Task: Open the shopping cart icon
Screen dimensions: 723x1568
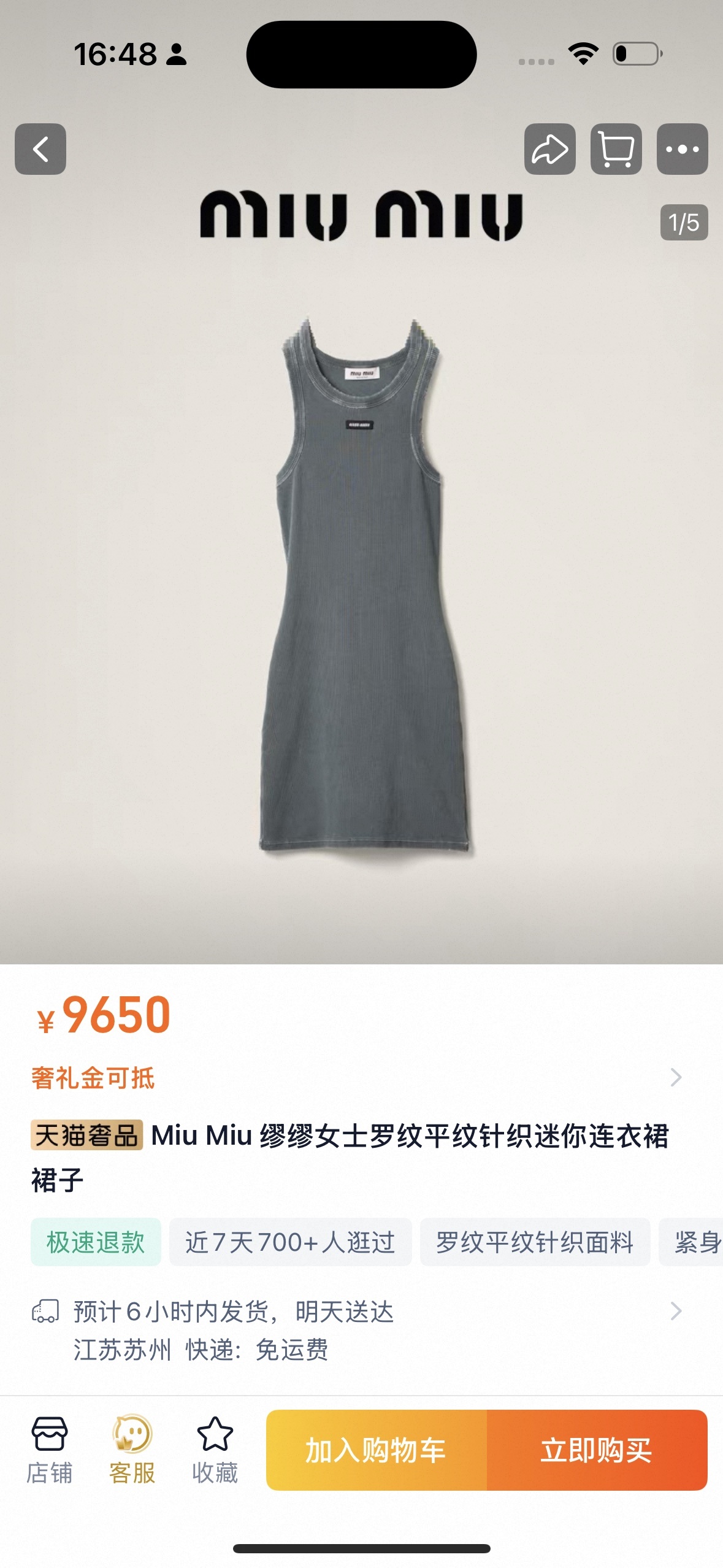Action: point(616,149)
